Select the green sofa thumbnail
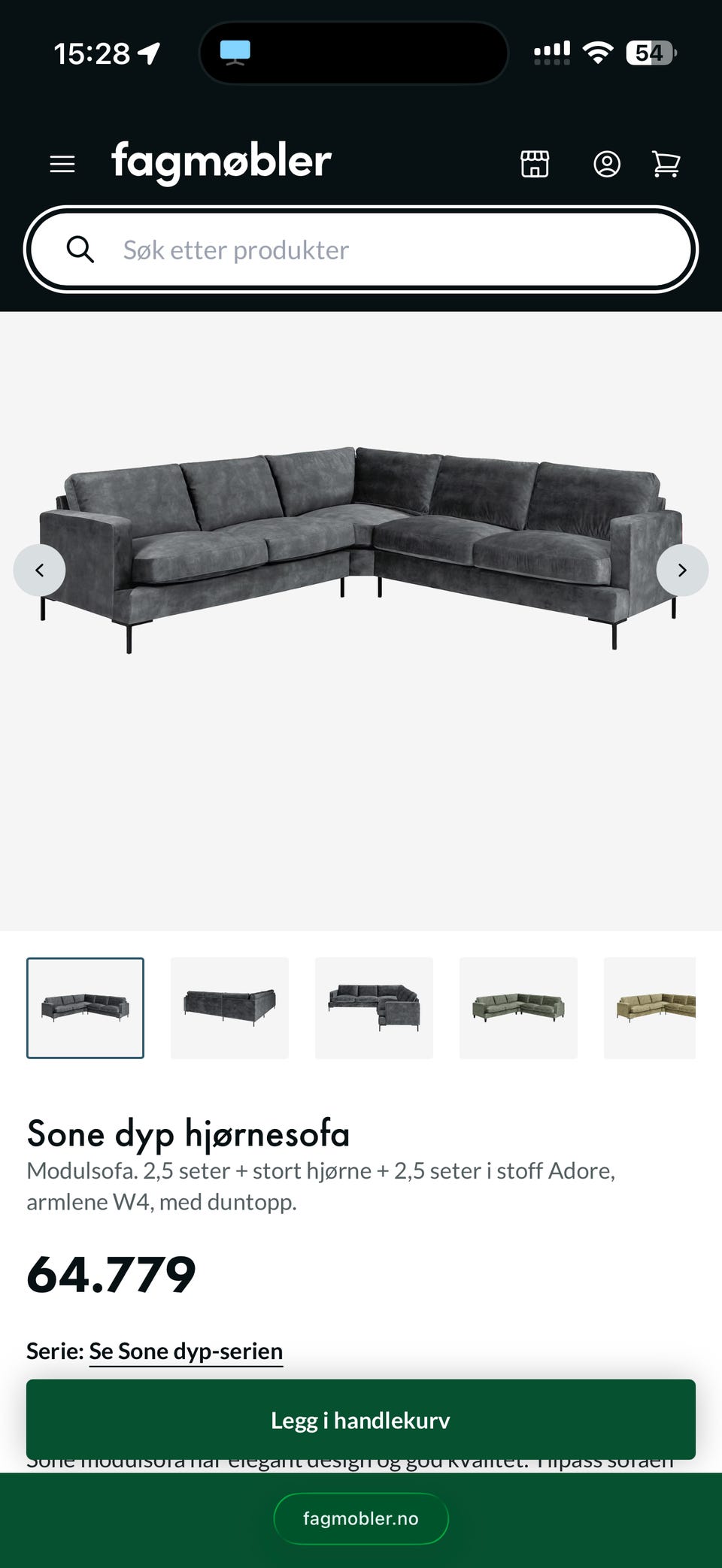 (x=518, y=1008)
